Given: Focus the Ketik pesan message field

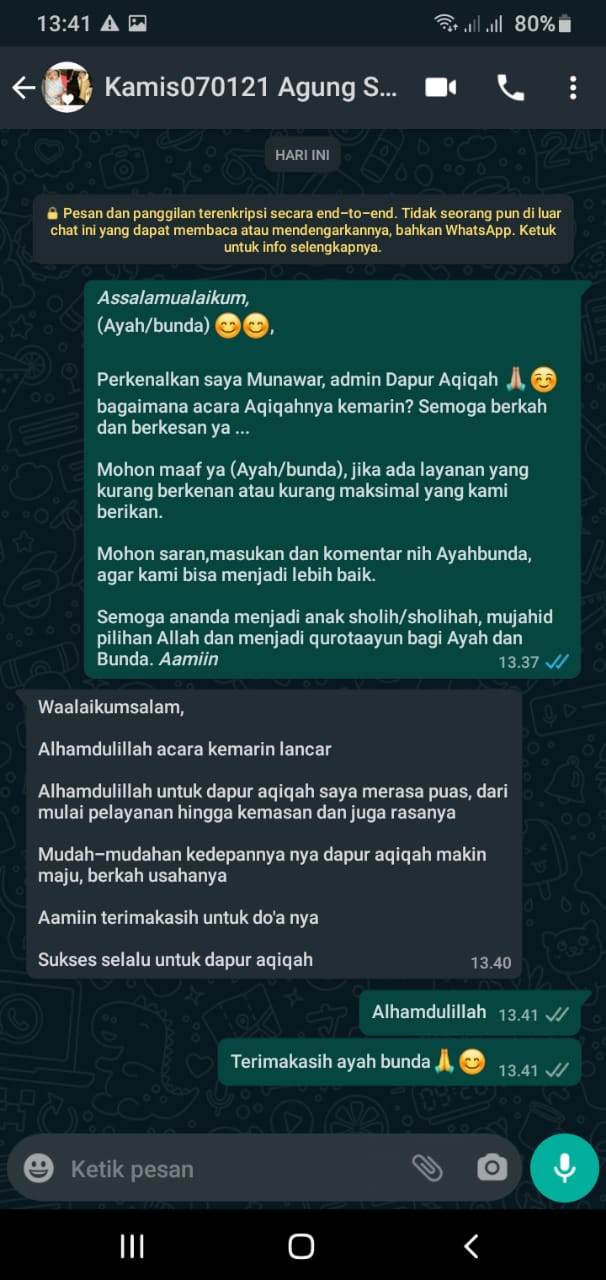Looking at the screenshot, I should (235, 1168).
